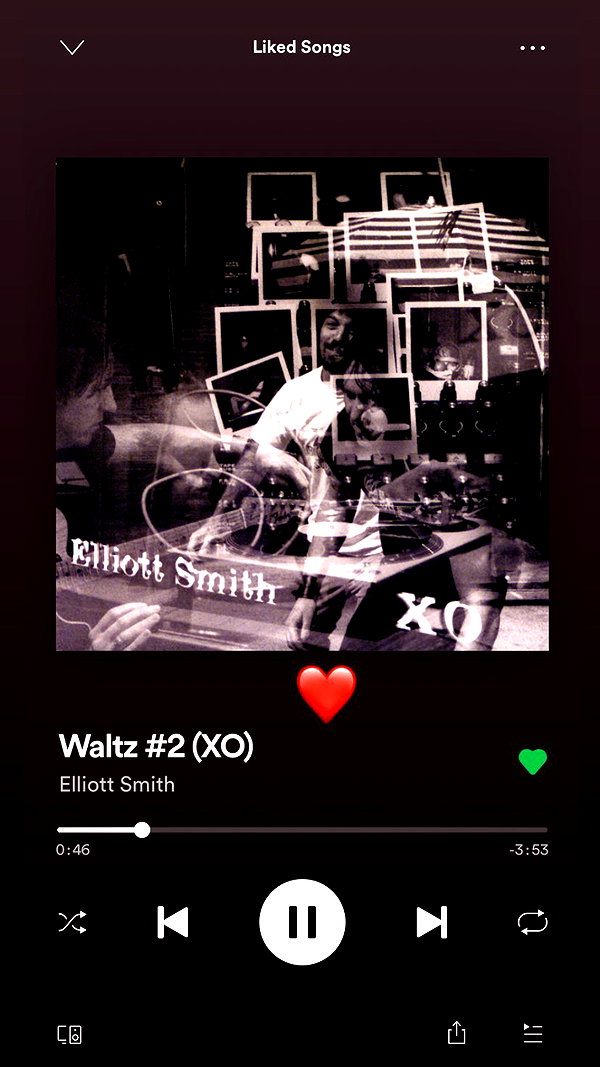Image resolution: width=600 pixels, height=1067 pixels.
Task: Open the three-dot options menu
Action: tap(532, 48)
